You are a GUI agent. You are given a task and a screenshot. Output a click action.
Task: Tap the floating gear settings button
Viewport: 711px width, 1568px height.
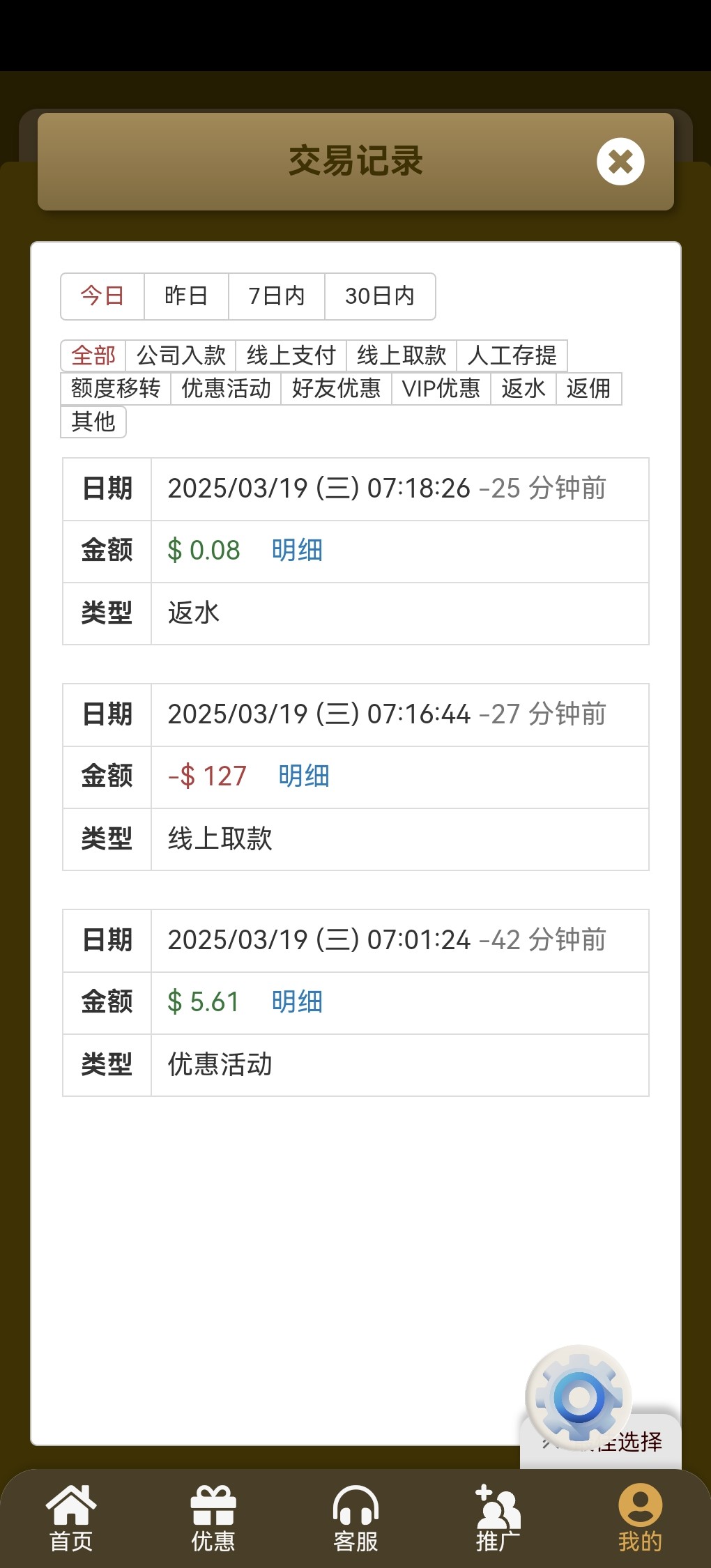tap(579, 1397)
